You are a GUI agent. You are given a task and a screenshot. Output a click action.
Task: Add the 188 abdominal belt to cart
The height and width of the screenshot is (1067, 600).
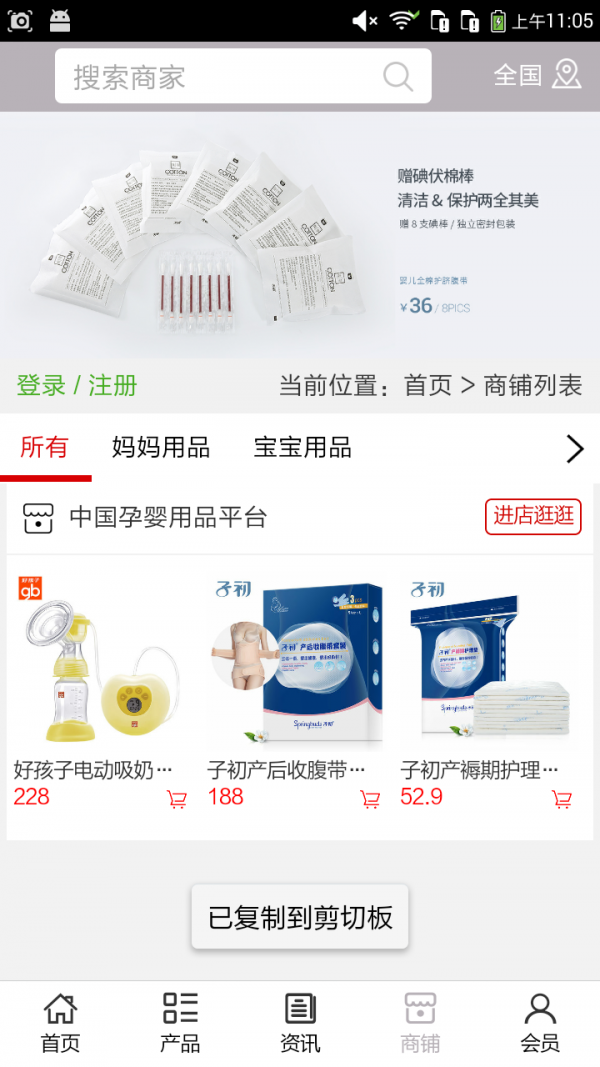coord(370,799)
